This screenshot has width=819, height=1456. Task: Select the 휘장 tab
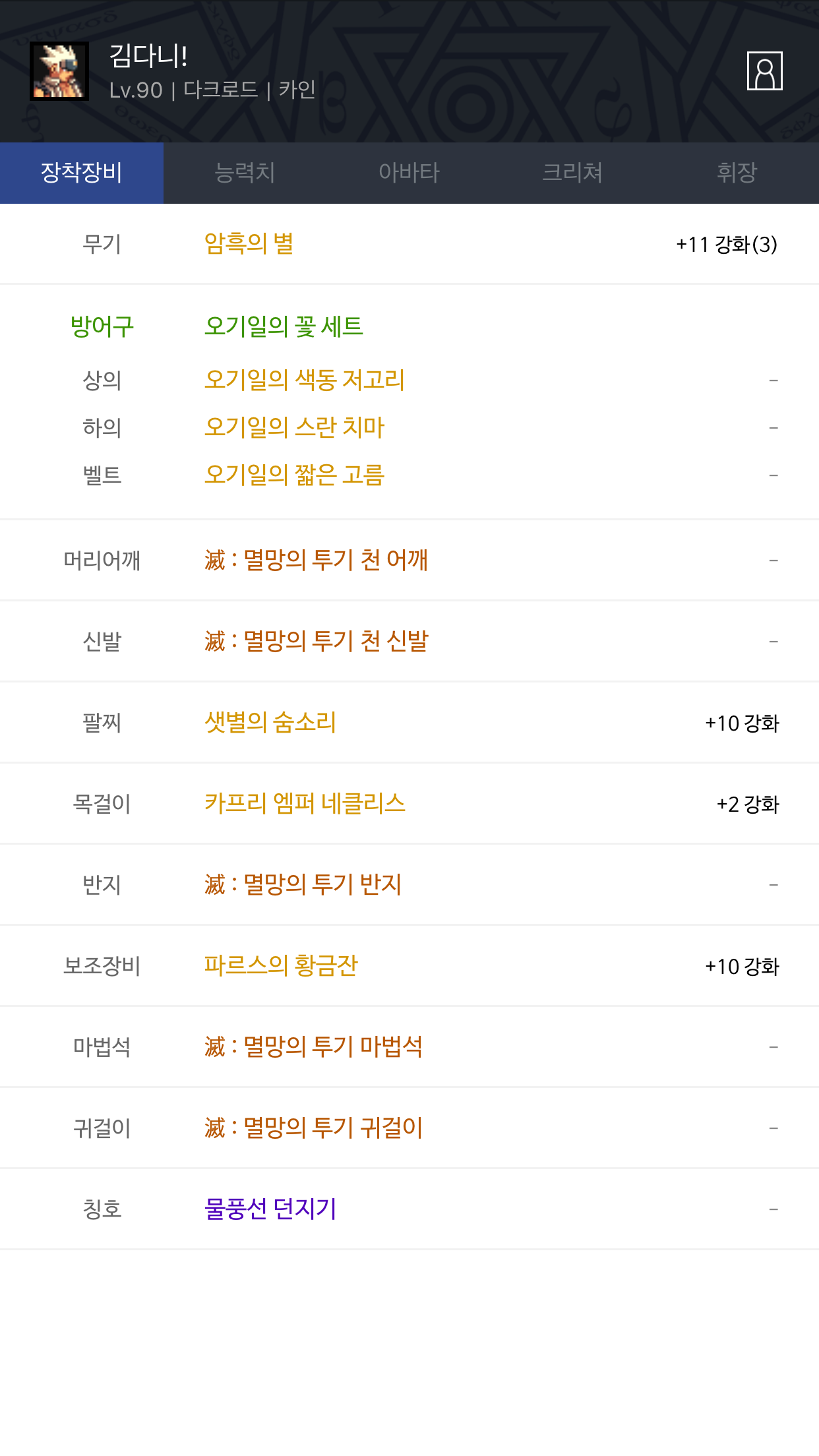[x=737, y=173]
